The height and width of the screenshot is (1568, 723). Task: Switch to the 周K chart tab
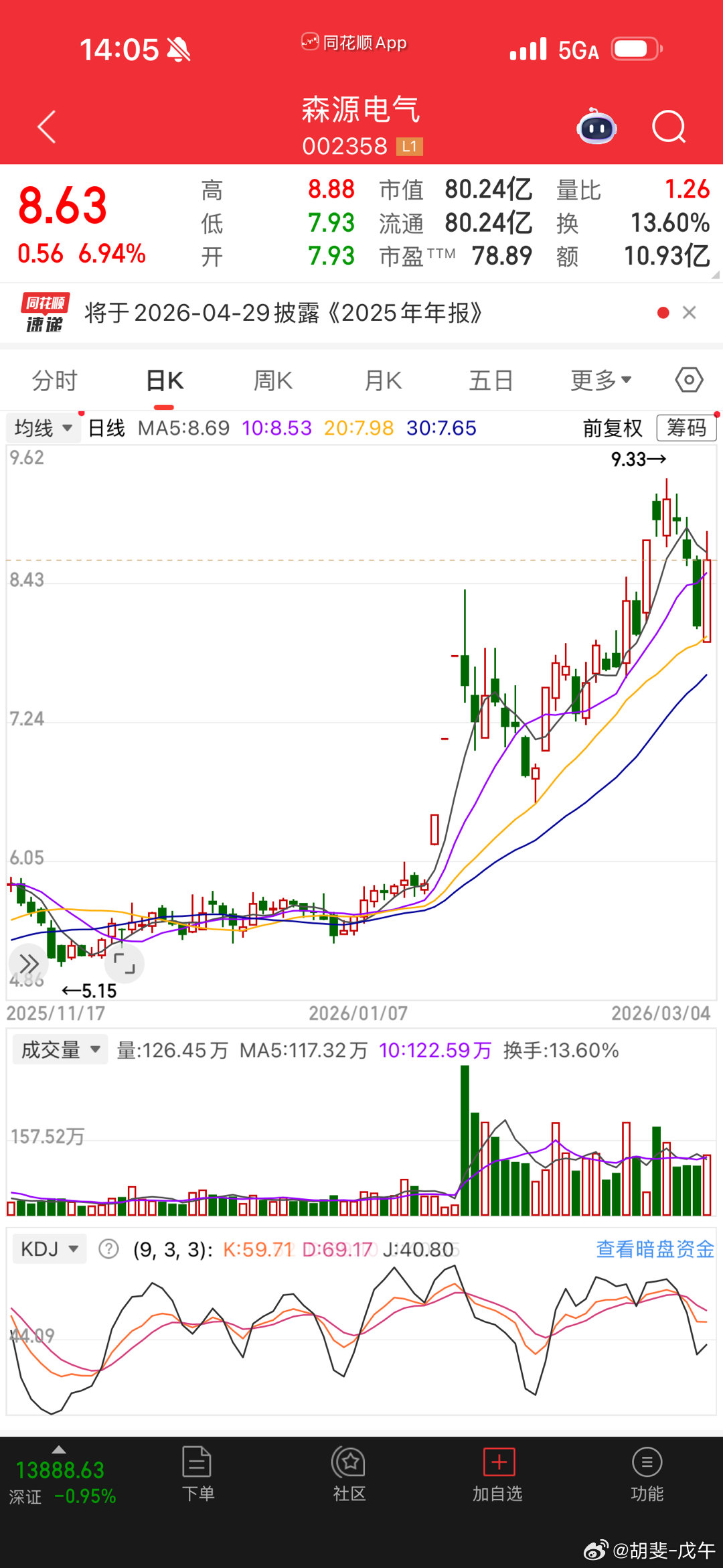pos(272,380)
